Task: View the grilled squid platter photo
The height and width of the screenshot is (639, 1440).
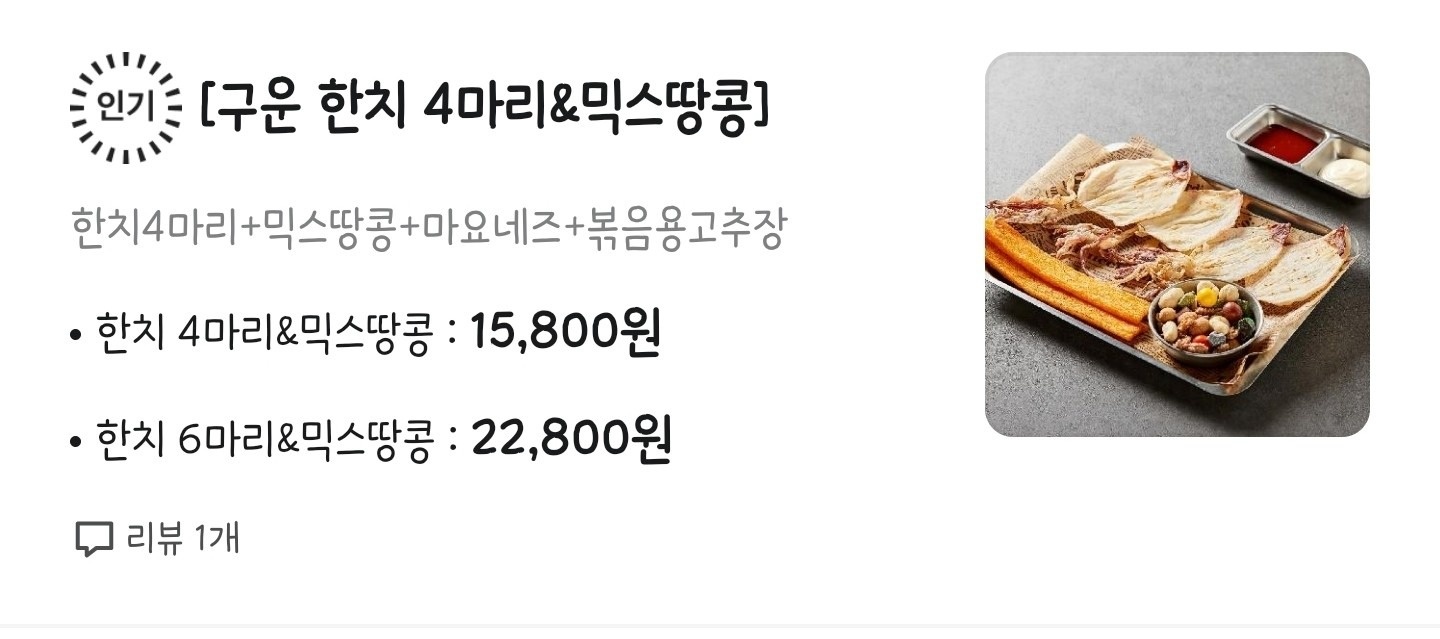Action: tap(1176, 244)
